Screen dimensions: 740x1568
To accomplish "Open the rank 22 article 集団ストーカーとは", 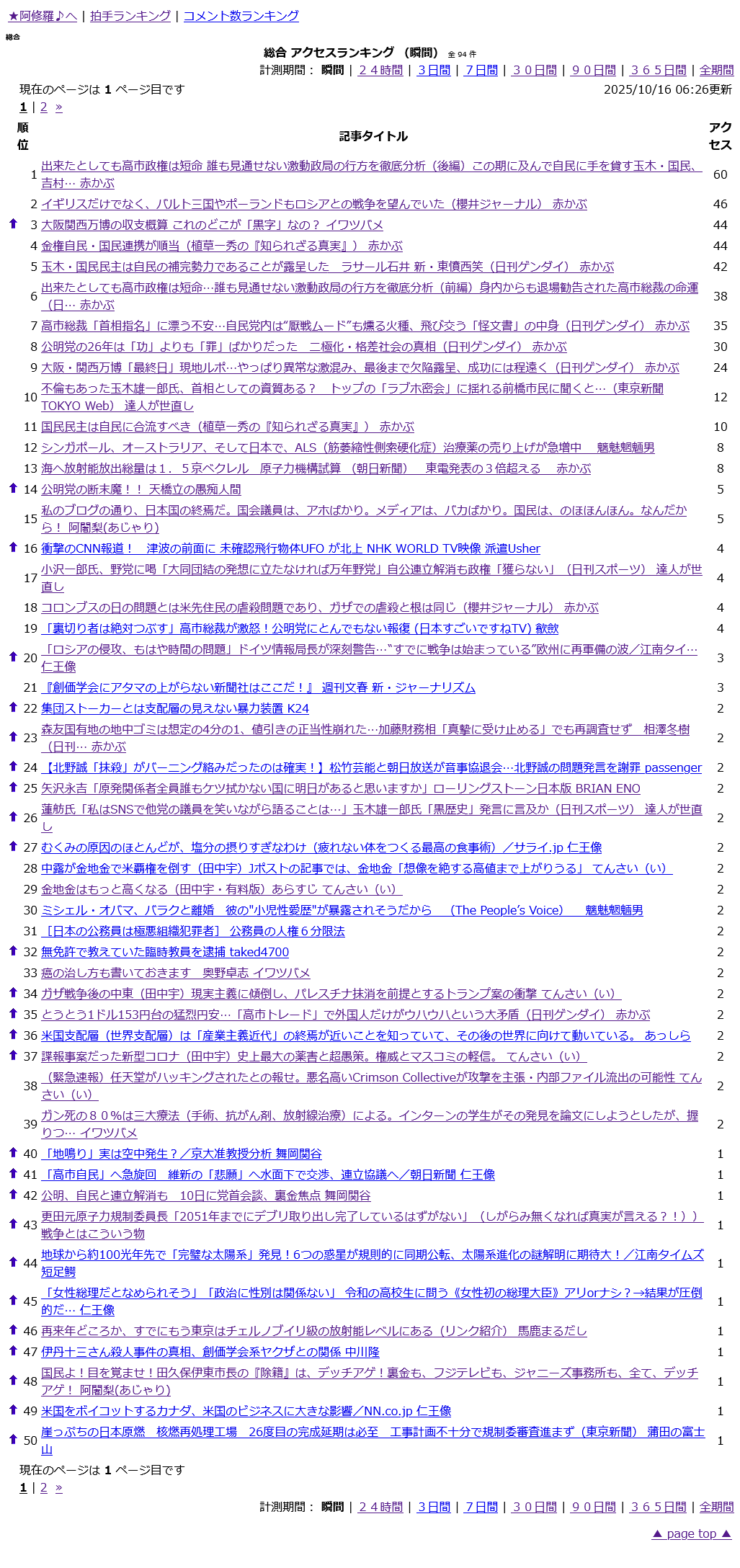I will pyautogui.click(x=174, y=708).
